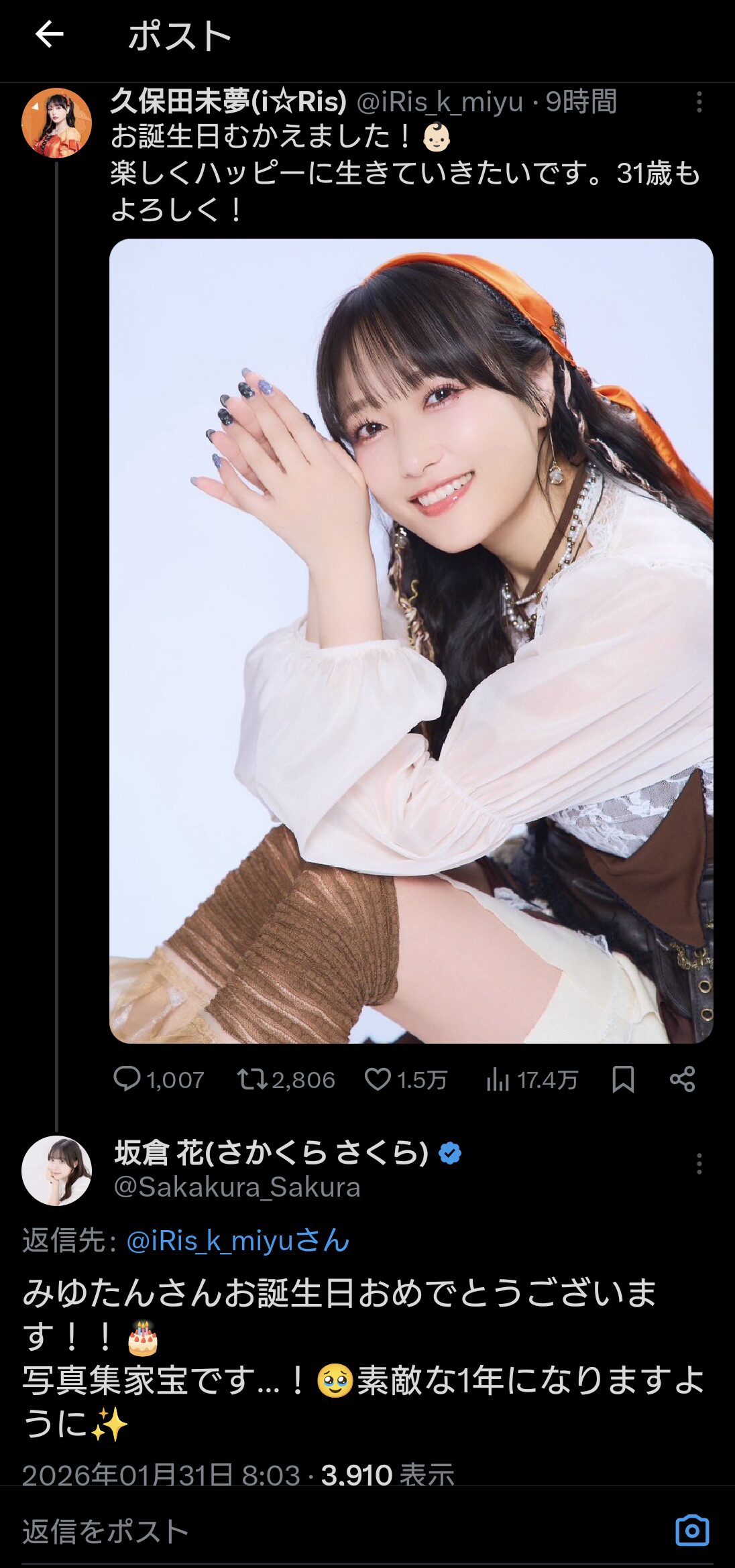View analytics for 久保田未夢's post

[x=498, y=1079]
